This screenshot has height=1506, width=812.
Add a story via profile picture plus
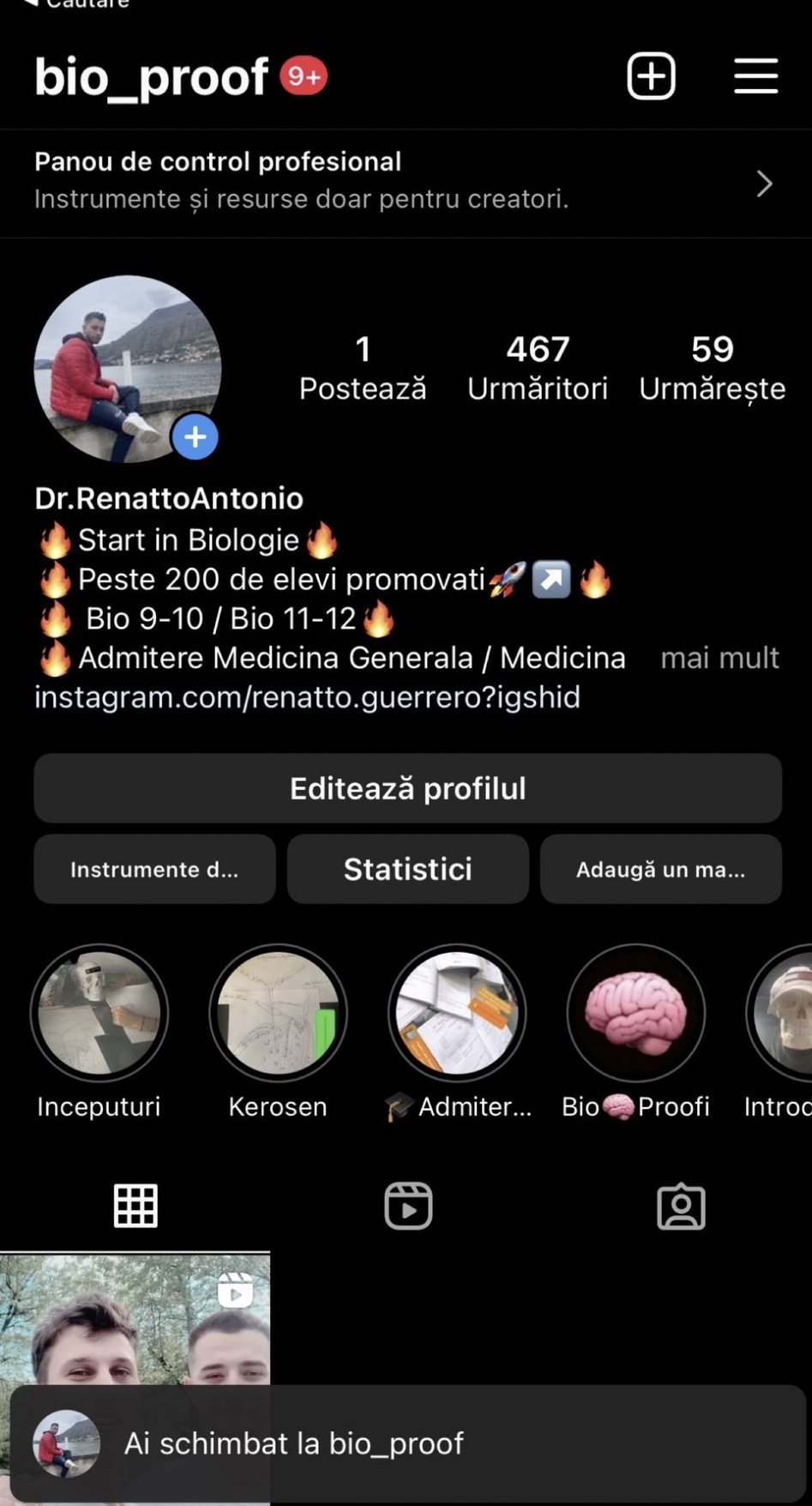click(x=195, y=437)
